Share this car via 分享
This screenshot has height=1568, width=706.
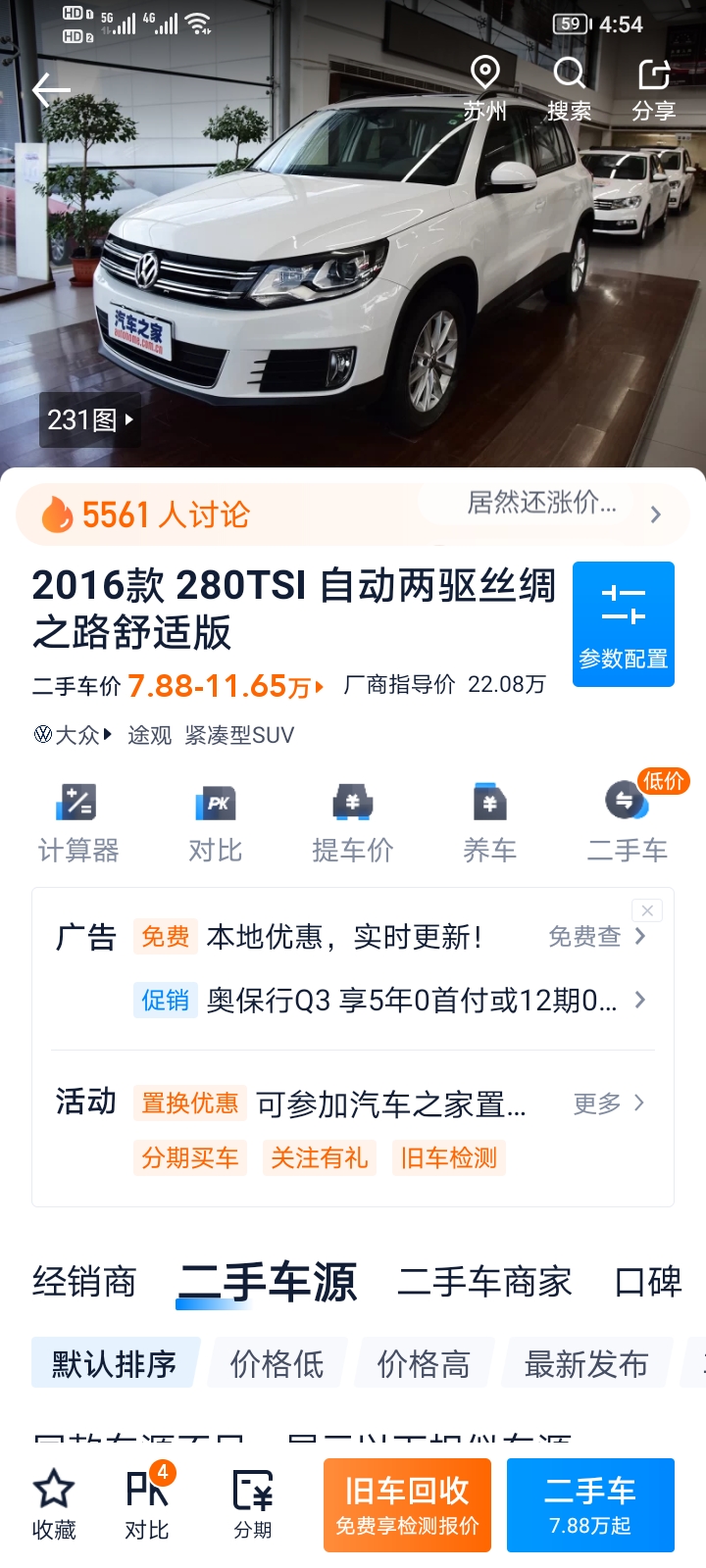coord(653,89)
